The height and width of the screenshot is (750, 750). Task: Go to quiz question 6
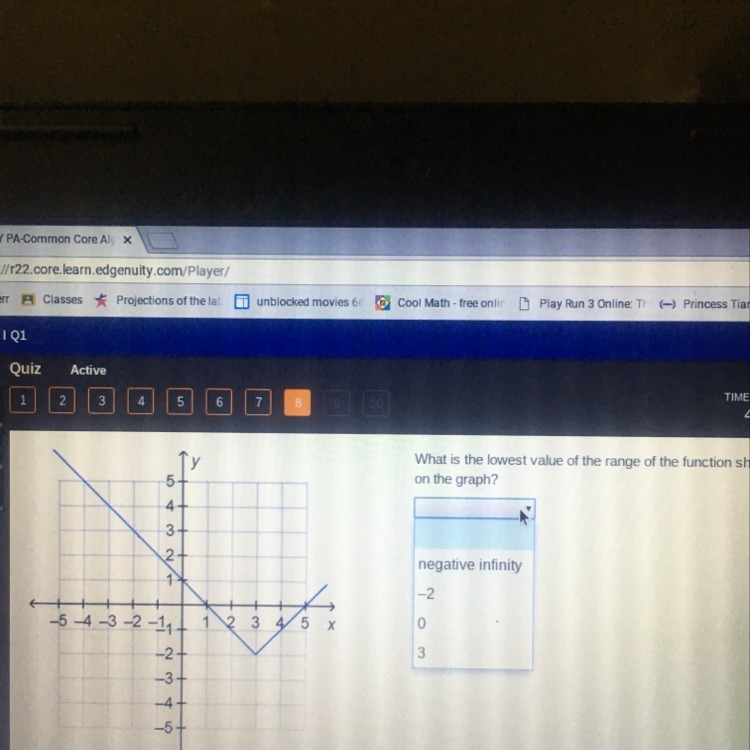219,402
